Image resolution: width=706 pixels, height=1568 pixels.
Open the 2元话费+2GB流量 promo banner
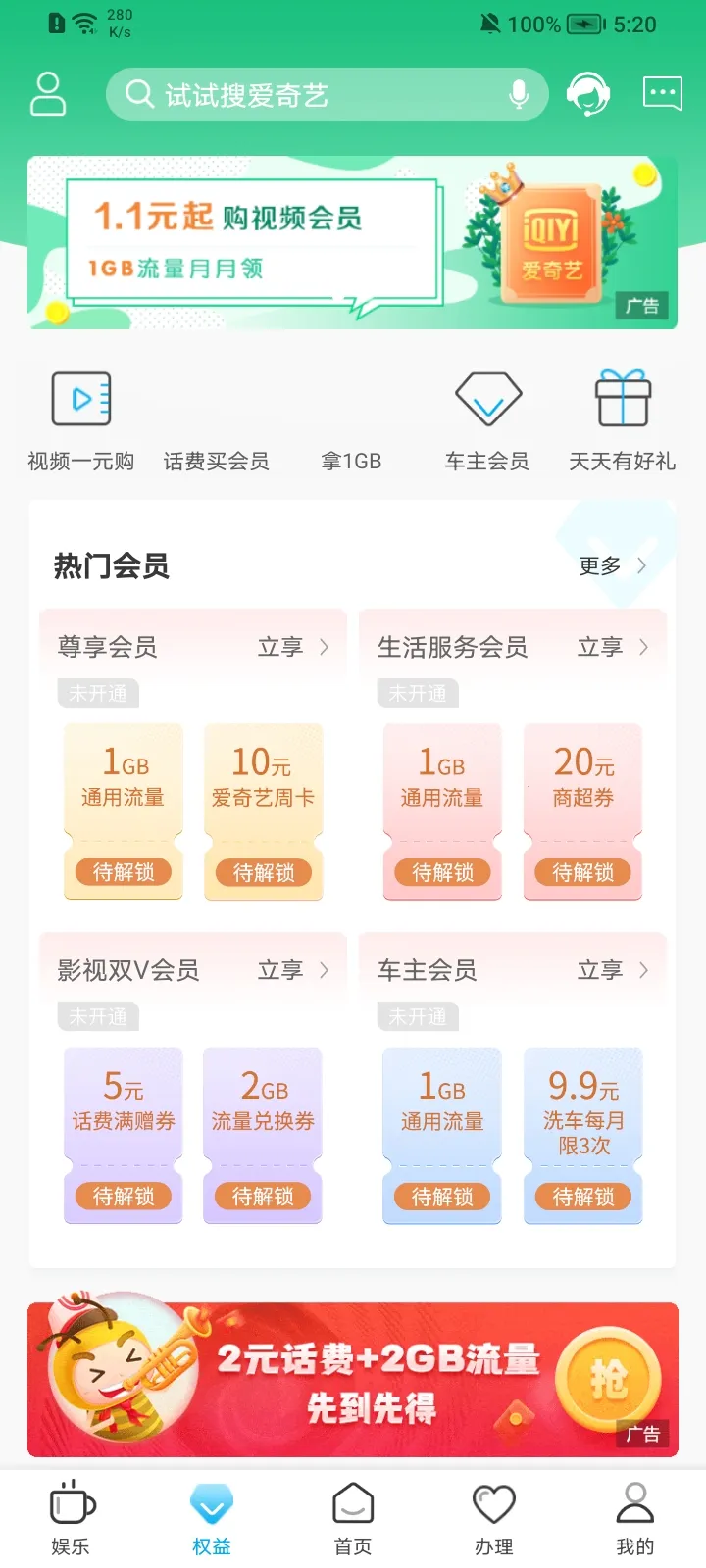[352, 1379]
